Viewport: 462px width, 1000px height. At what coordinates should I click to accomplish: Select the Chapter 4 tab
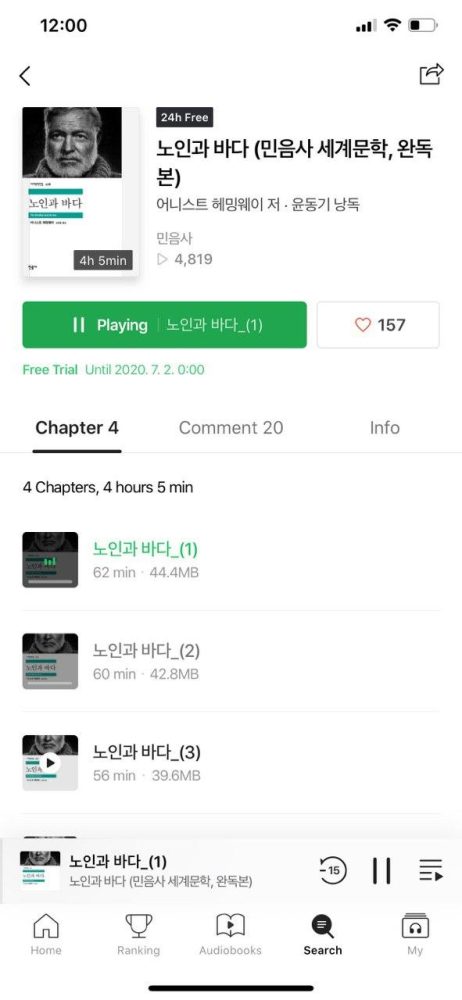(77, 428)
